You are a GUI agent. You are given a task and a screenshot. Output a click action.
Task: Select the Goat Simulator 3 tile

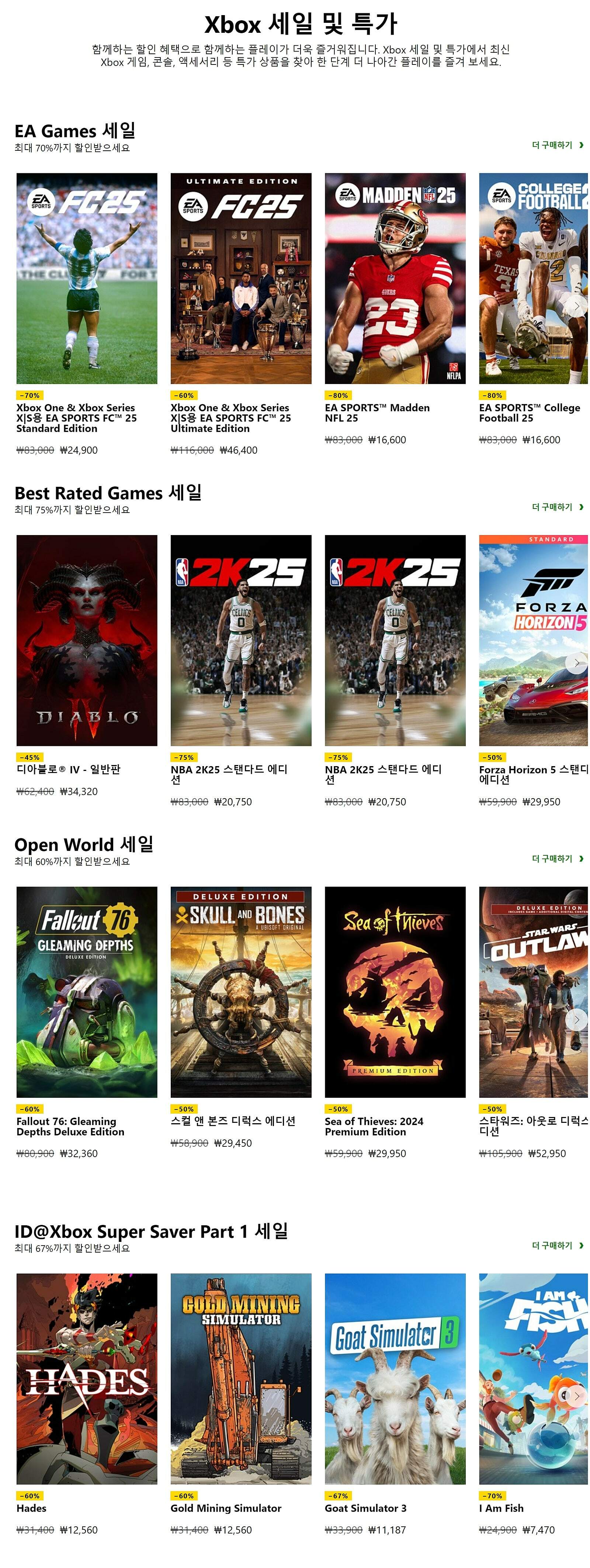click(395, 1379)
